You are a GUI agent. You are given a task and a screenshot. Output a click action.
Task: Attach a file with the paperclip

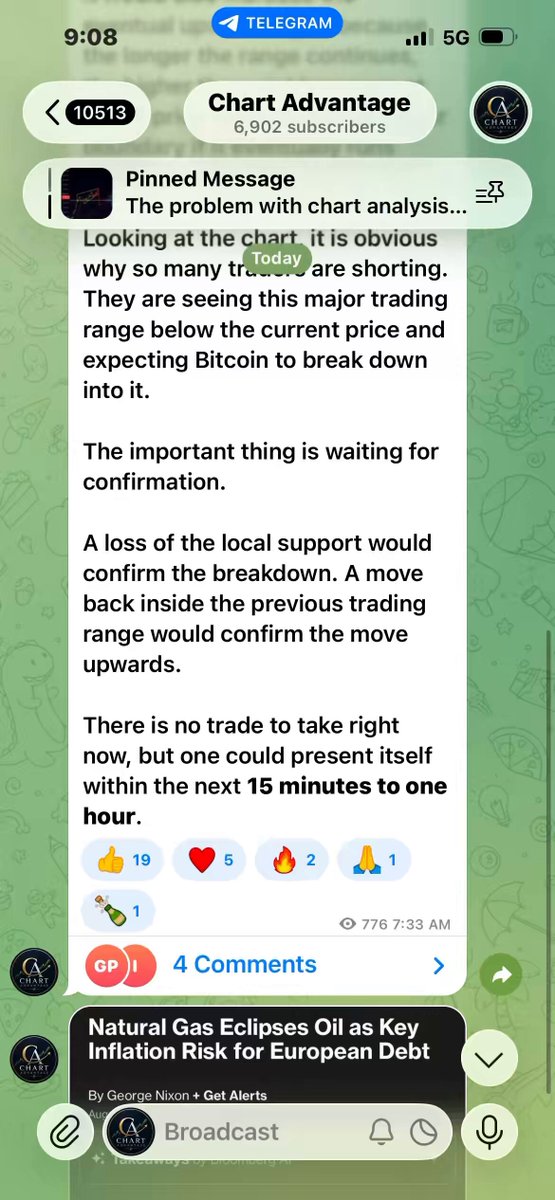coord(65,1132)
